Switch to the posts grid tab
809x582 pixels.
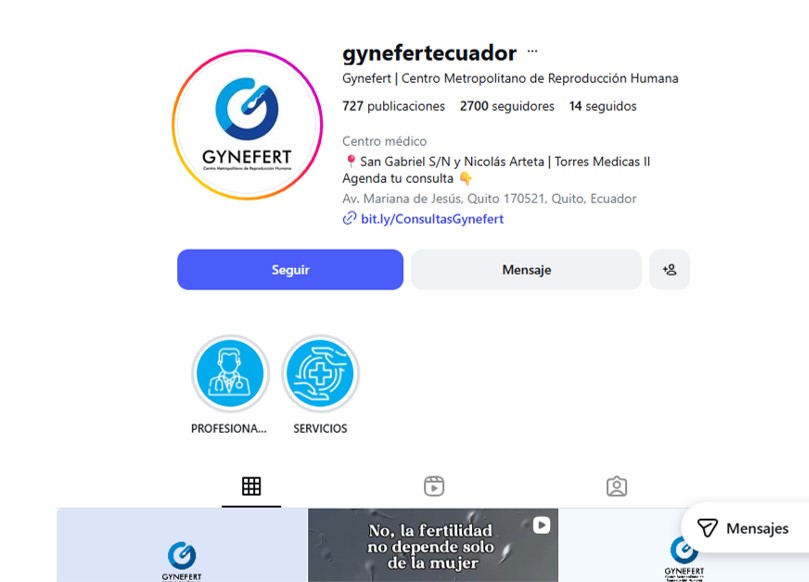[251, 487]
